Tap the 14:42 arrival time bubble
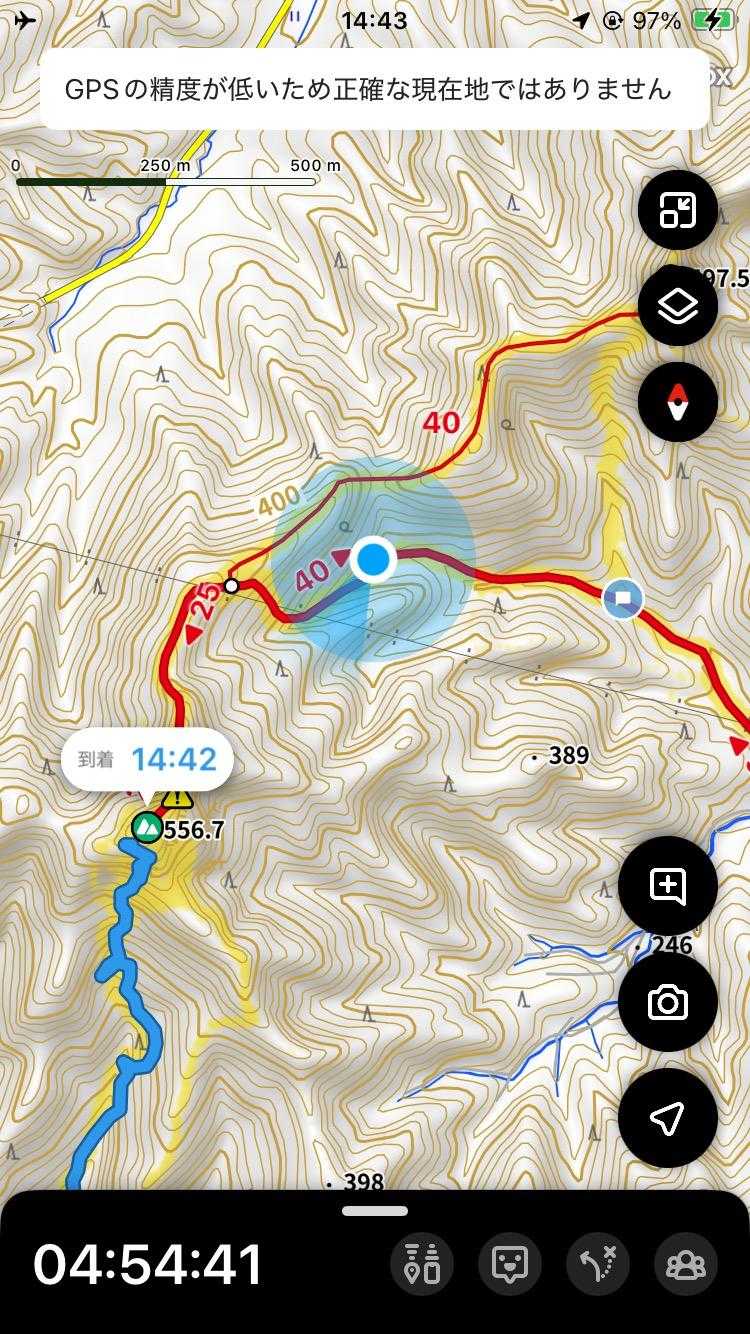750x1334 pixels. [x=147, y=760]
